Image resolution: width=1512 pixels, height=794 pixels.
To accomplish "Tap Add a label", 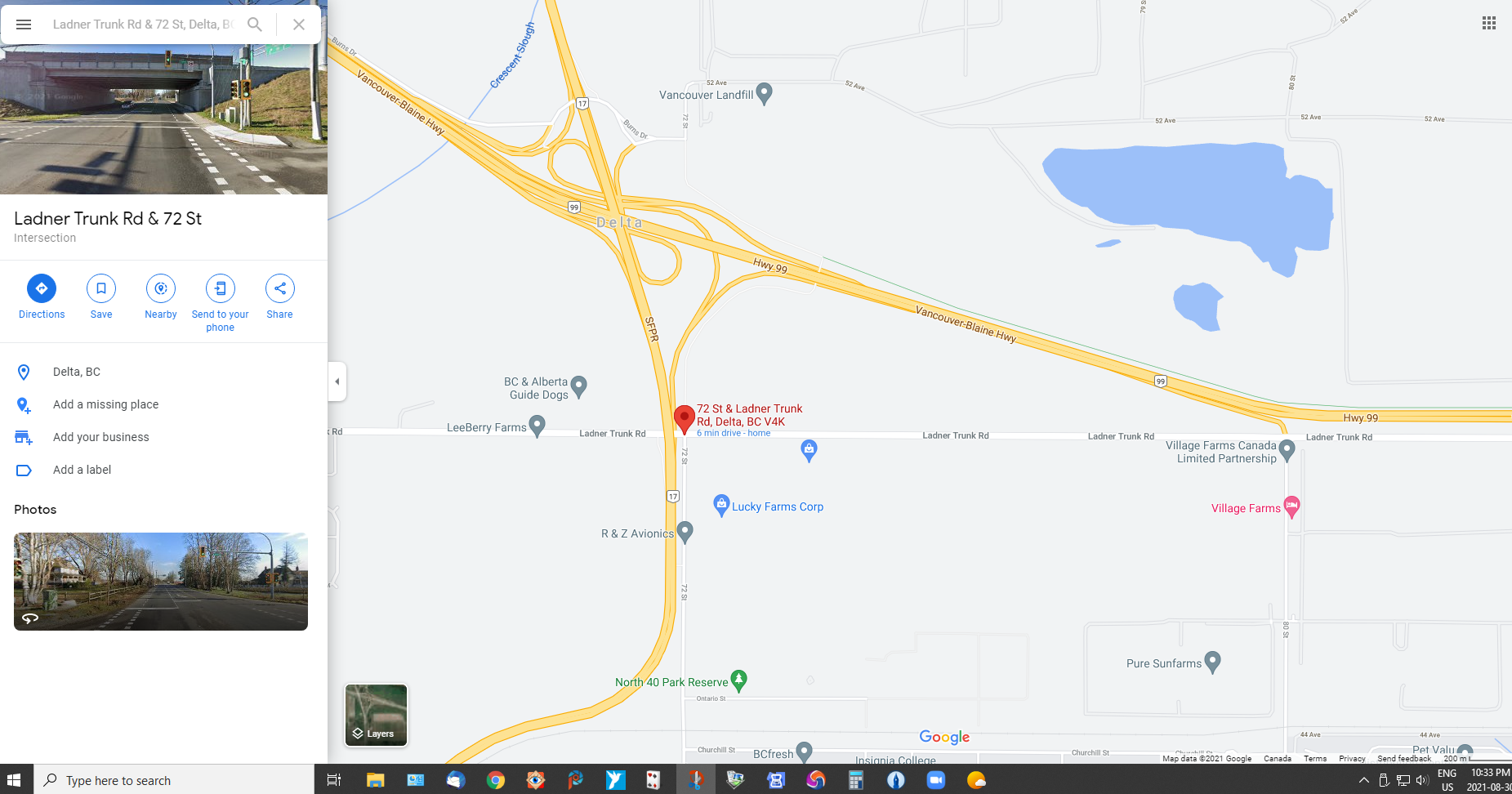I will pos(82,470).
